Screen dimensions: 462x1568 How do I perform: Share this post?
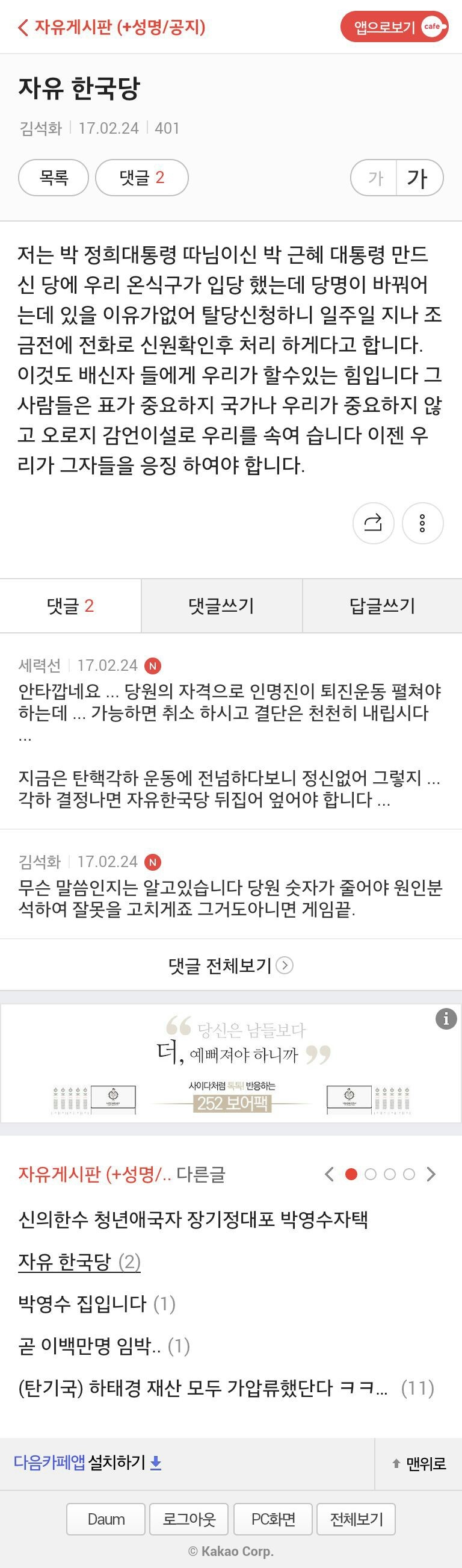(x=373, y=523)
